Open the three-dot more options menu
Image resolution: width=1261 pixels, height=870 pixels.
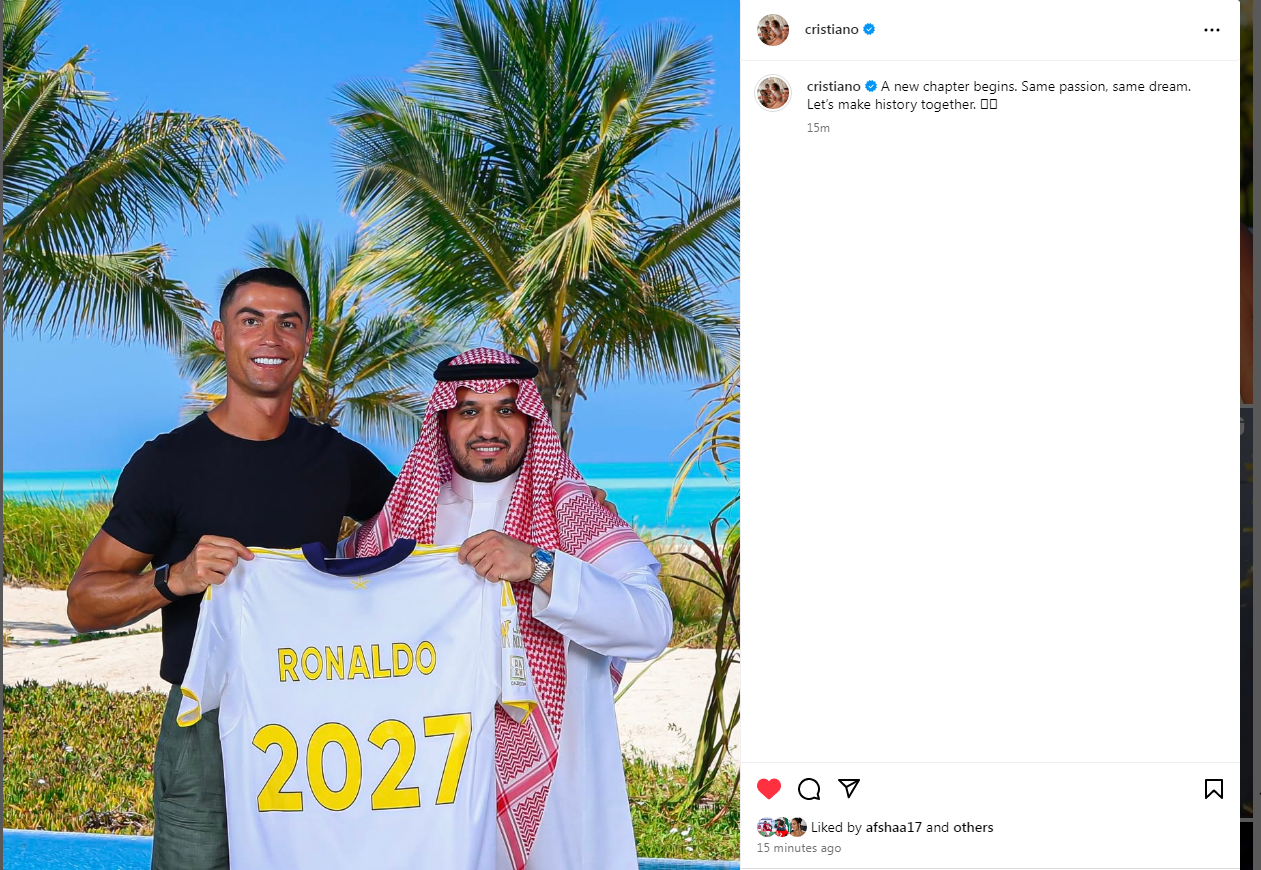click(1211, 30)
